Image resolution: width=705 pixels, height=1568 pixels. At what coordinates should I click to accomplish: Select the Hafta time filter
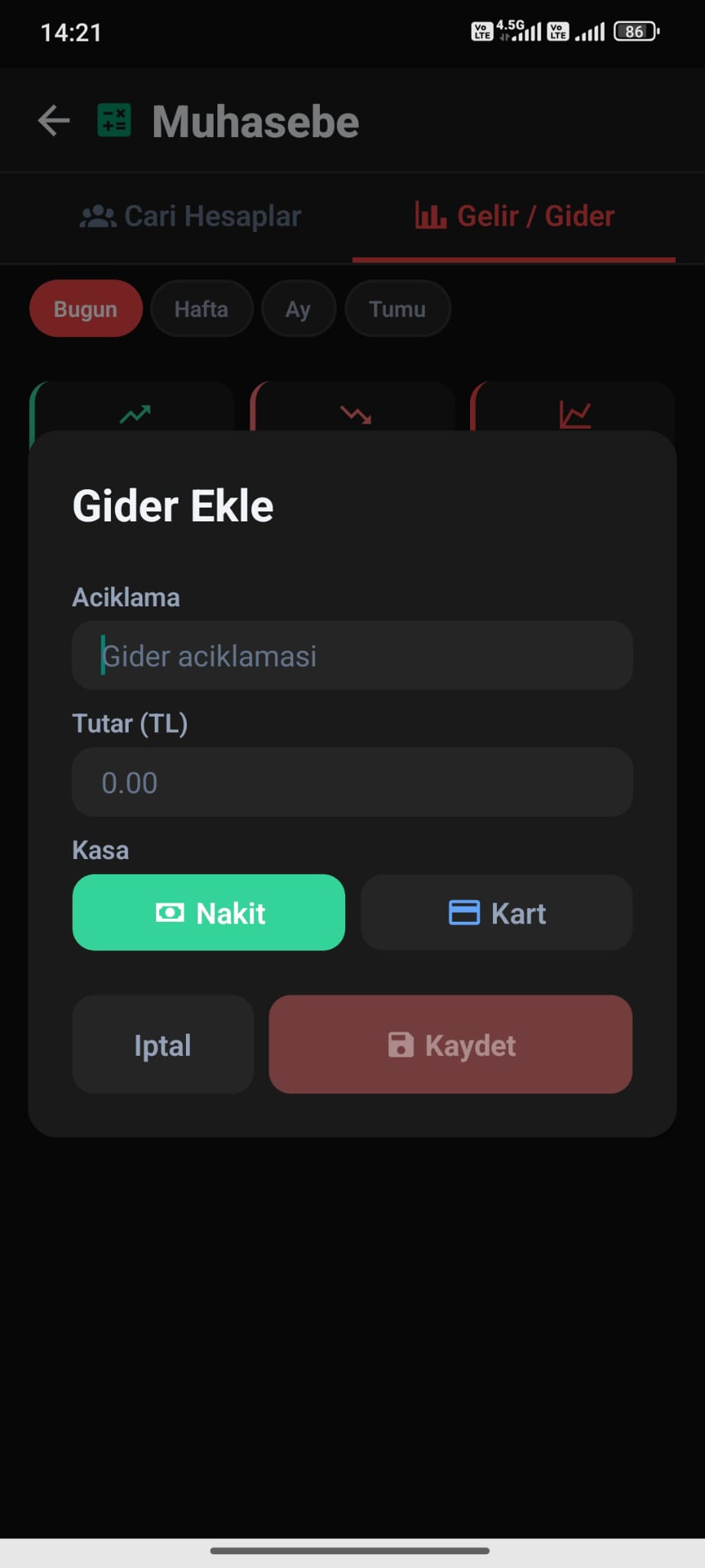[x=201, y=309]
